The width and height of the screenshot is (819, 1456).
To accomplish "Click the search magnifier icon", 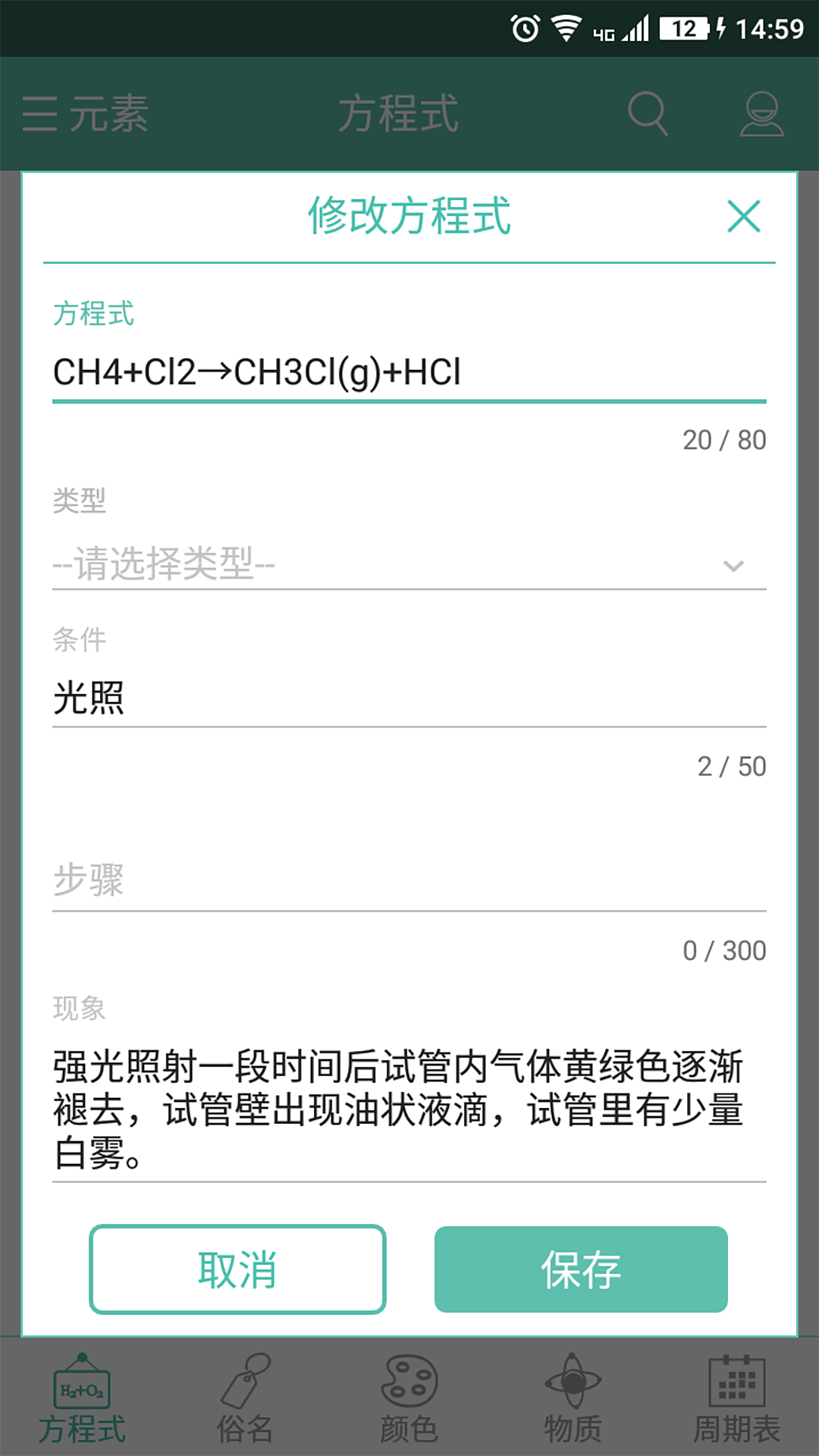I will point(646,114).
